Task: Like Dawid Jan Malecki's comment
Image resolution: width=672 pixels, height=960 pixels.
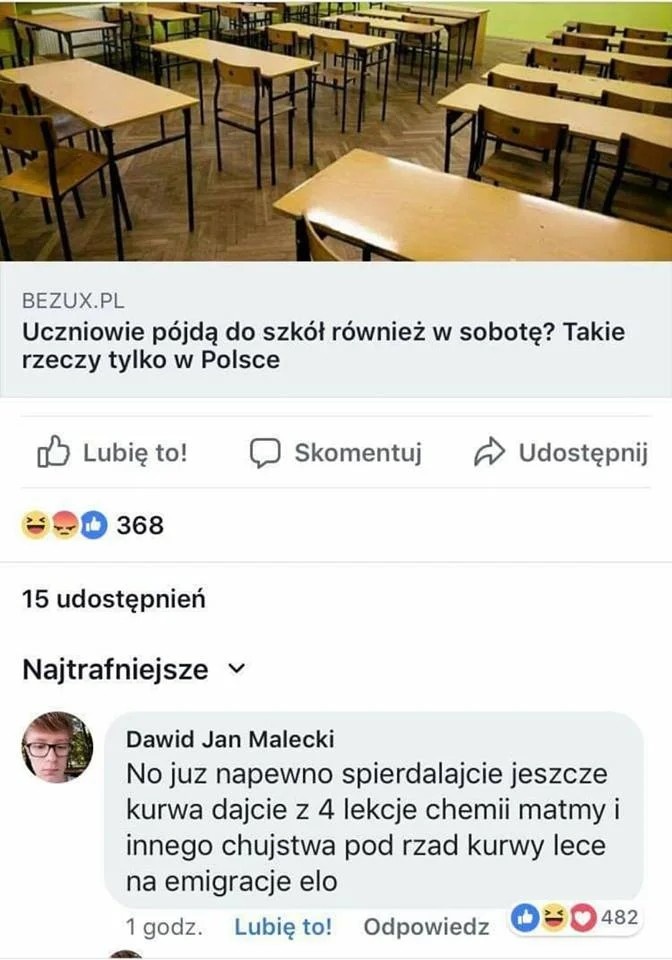Action: click(x=283, y=927)
